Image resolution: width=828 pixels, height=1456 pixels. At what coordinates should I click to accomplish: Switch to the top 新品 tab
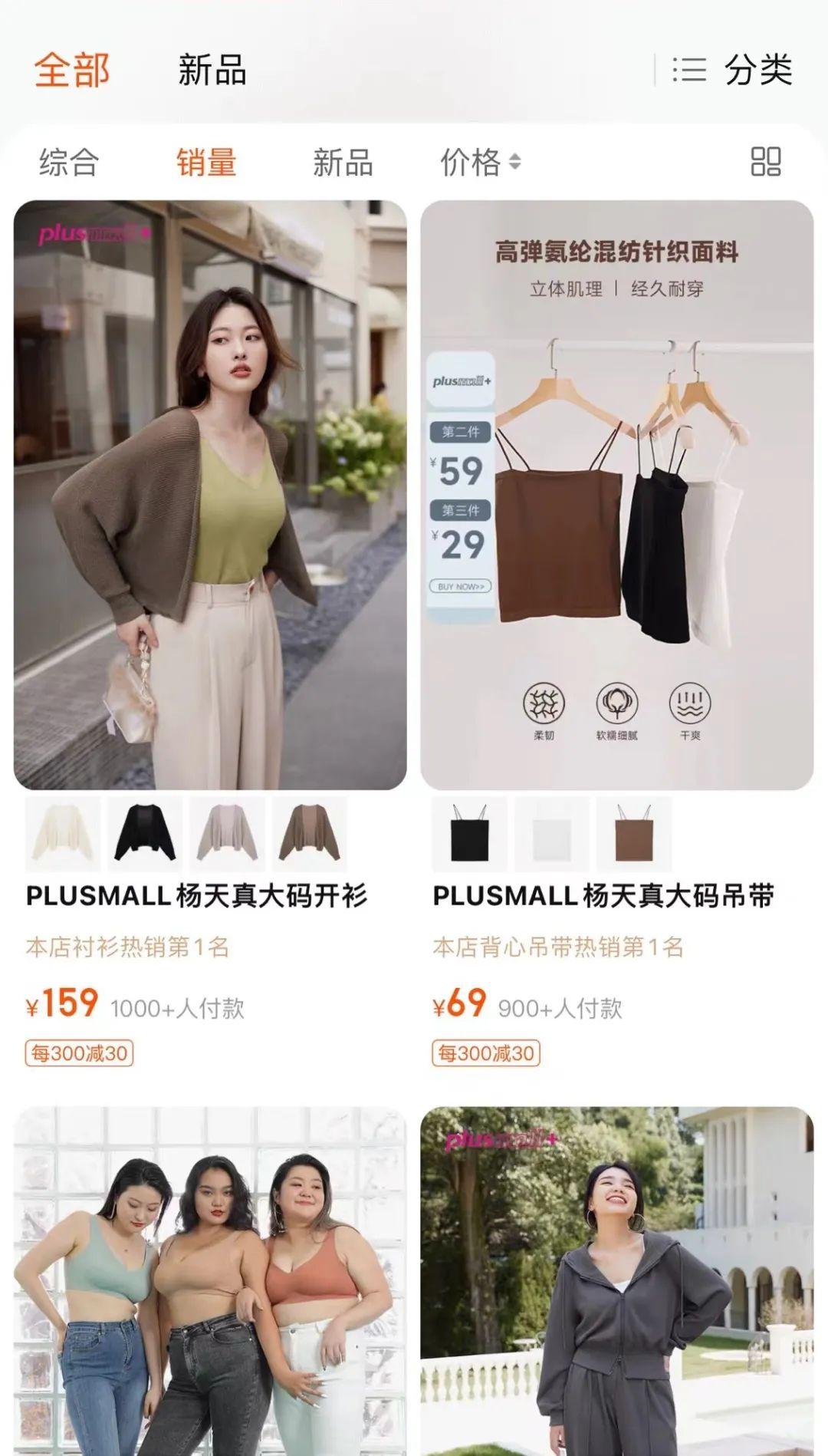pos(212,70)
